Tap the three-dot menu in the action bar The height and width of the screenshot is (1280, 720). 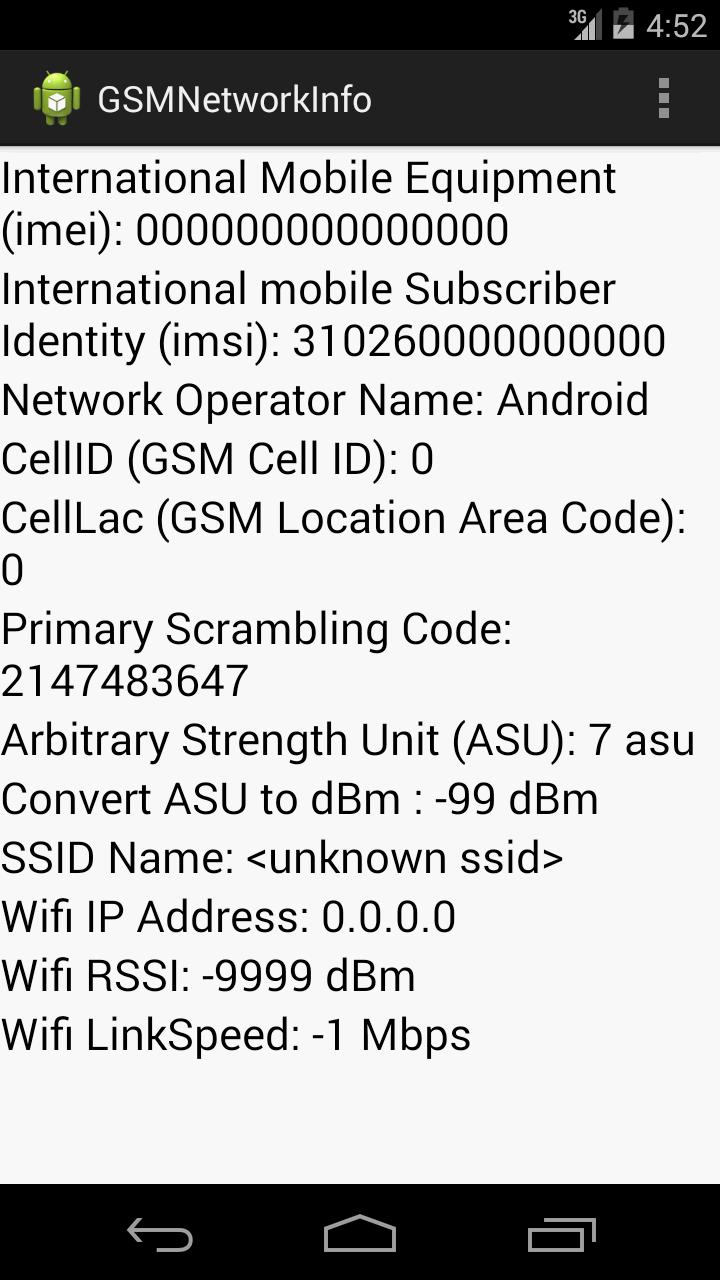665,97
